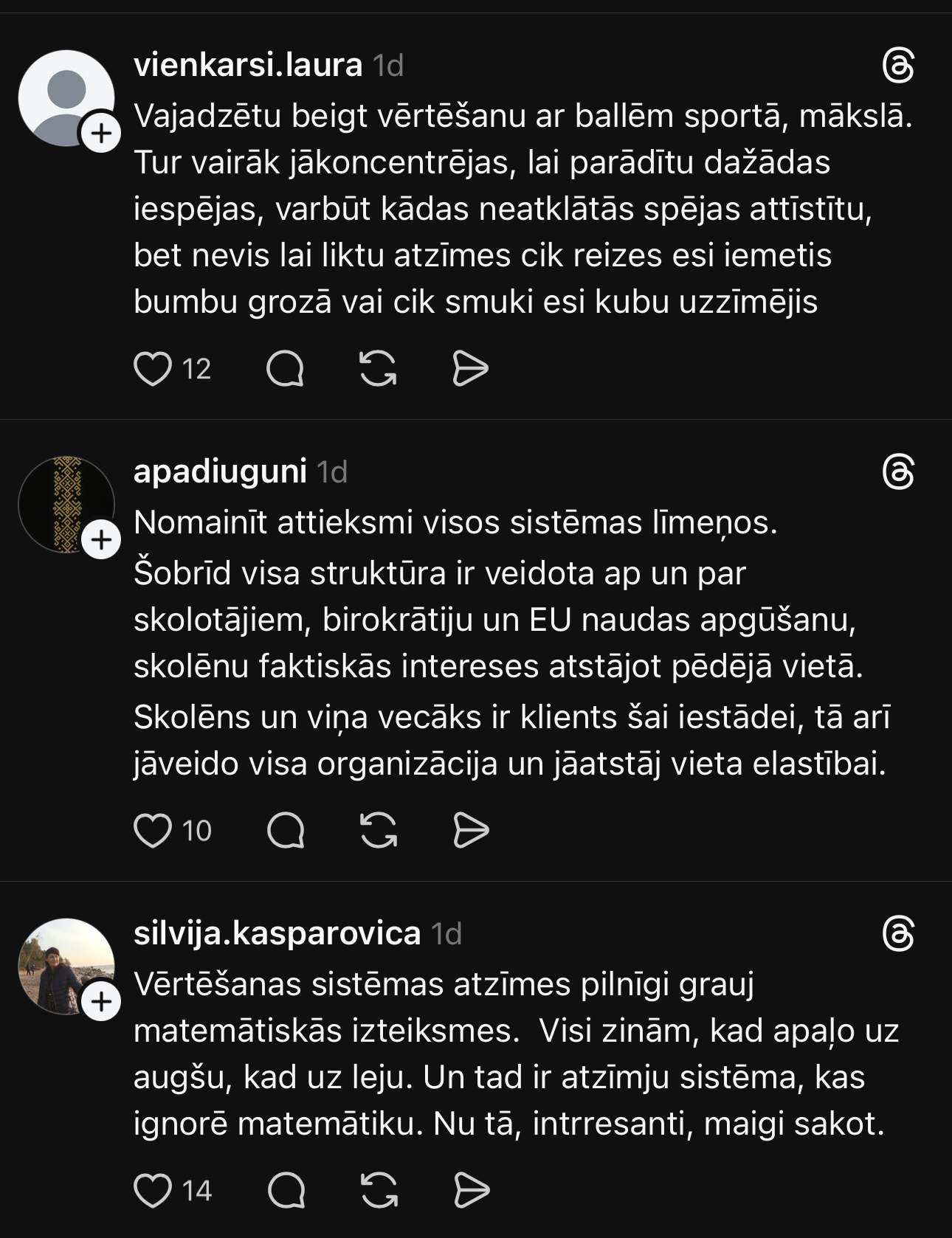Screen dimensions: 952x1238
Task: Open apadiuguni's profile by username
Action: [220, 471]
